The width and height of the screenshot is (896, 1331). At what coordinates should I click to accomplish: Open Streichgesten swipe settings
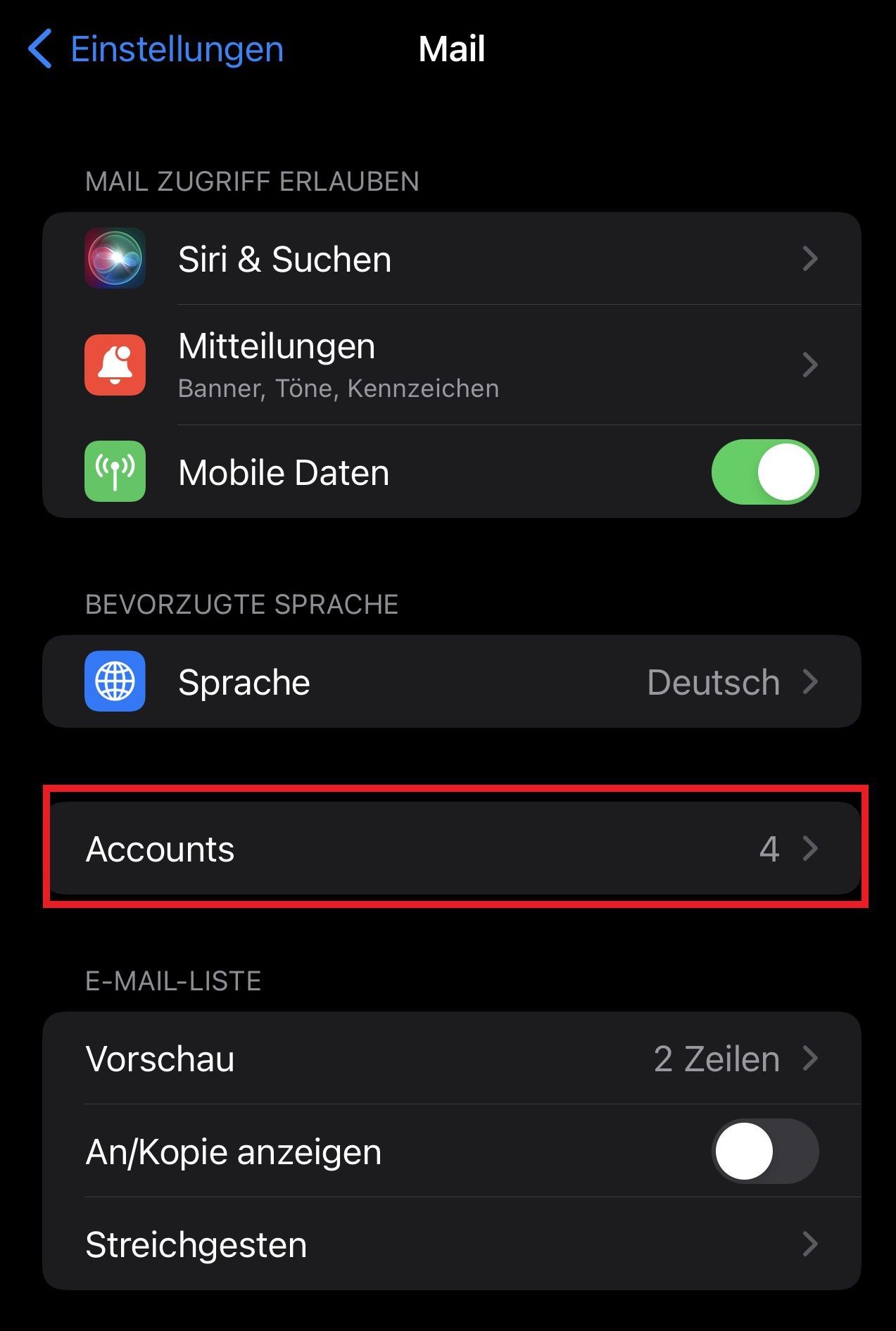(450, 1244)
